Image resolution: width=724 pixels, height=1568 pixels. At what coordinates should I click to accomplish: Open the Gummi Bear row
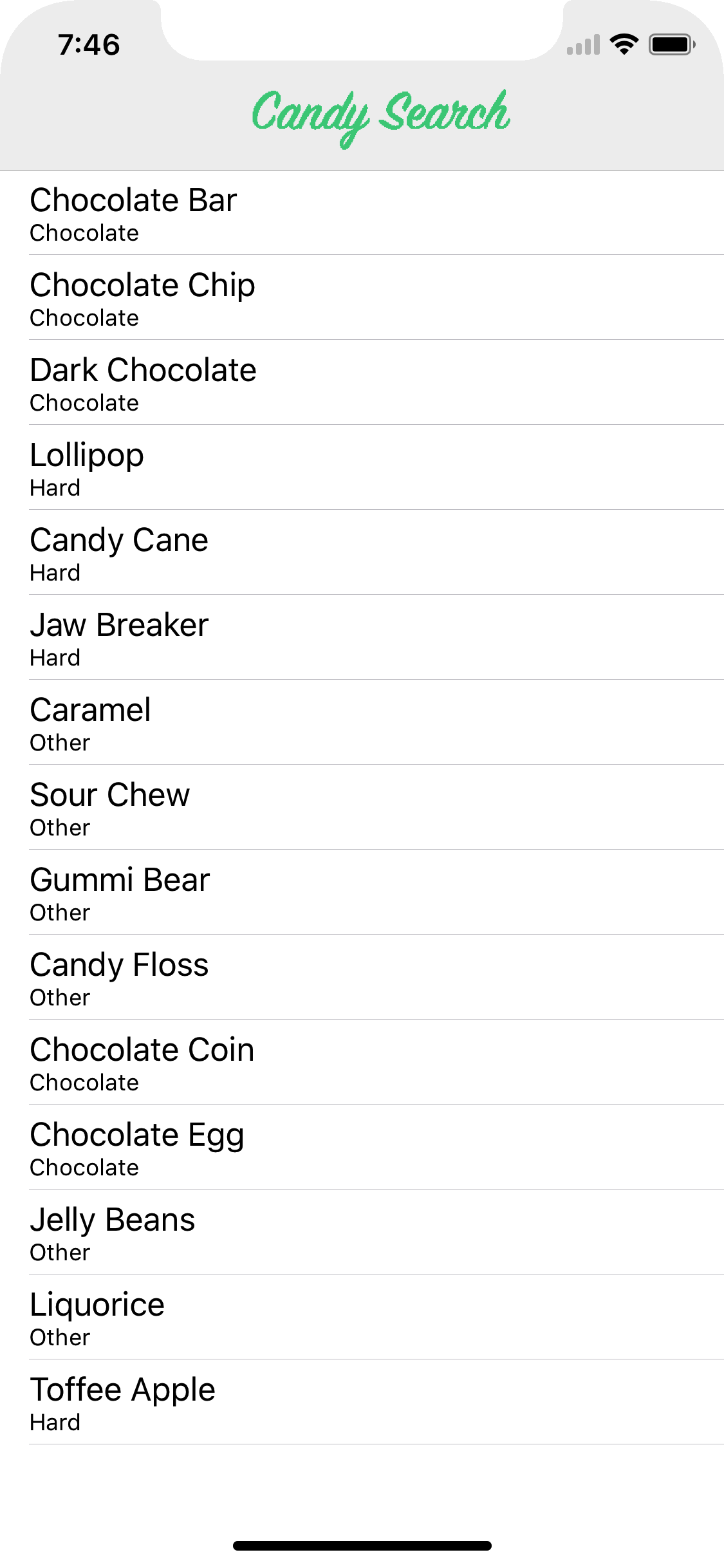click(x=362, y=893)
